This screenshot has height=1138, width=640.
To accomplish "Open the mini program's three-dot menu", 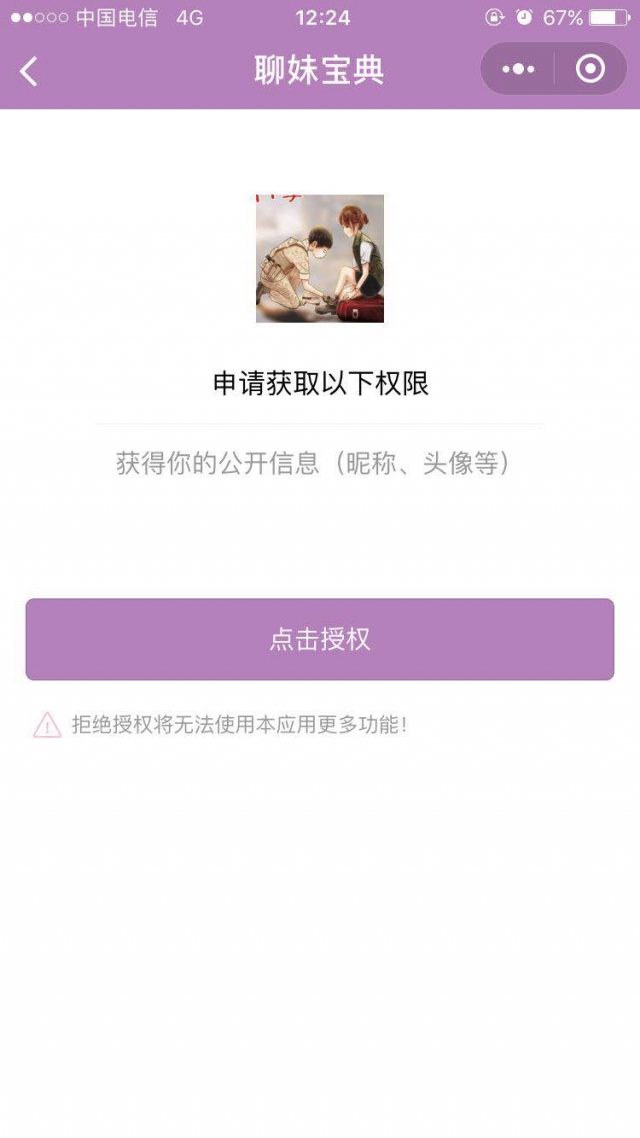I will [x=518, y=69].
